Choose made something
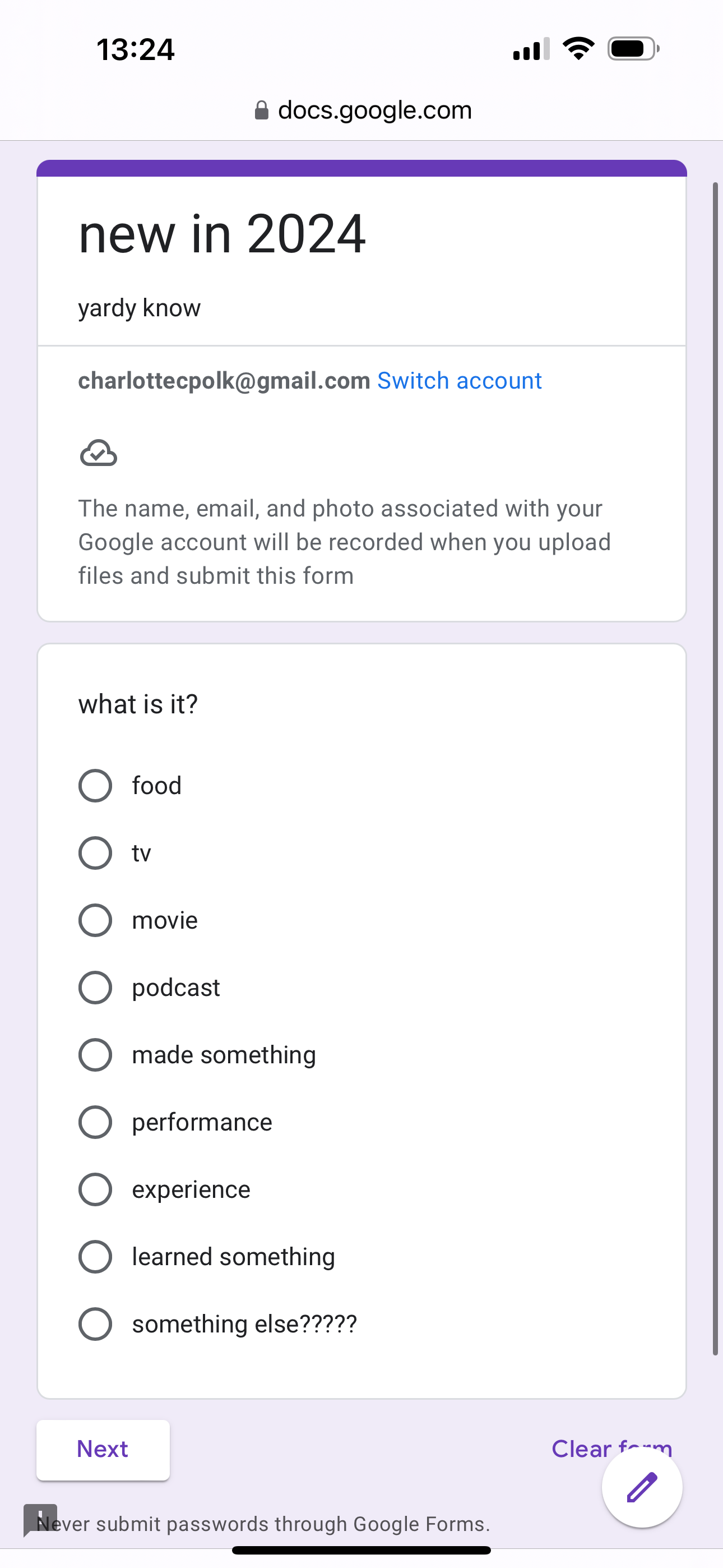Screen dimensions: 723x1568 (95, 1054)
